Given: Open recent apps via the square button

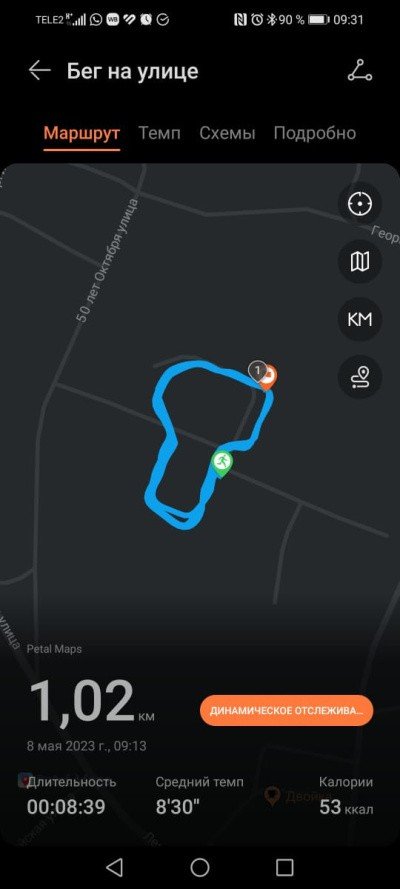Looking at the screenshot, I should (284, 867).
